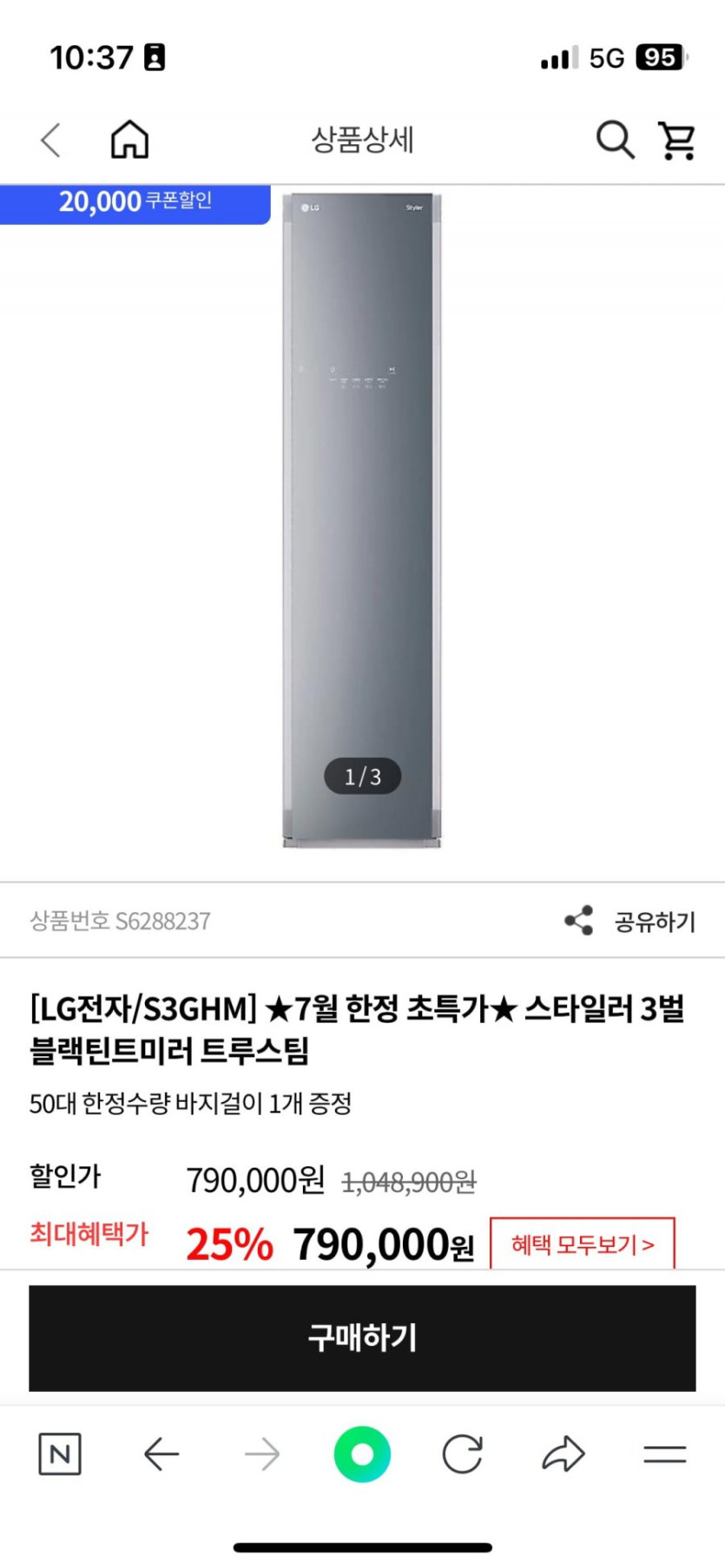
Task: Navigate back in the browser toolbar
Action: click(161, 1453)
